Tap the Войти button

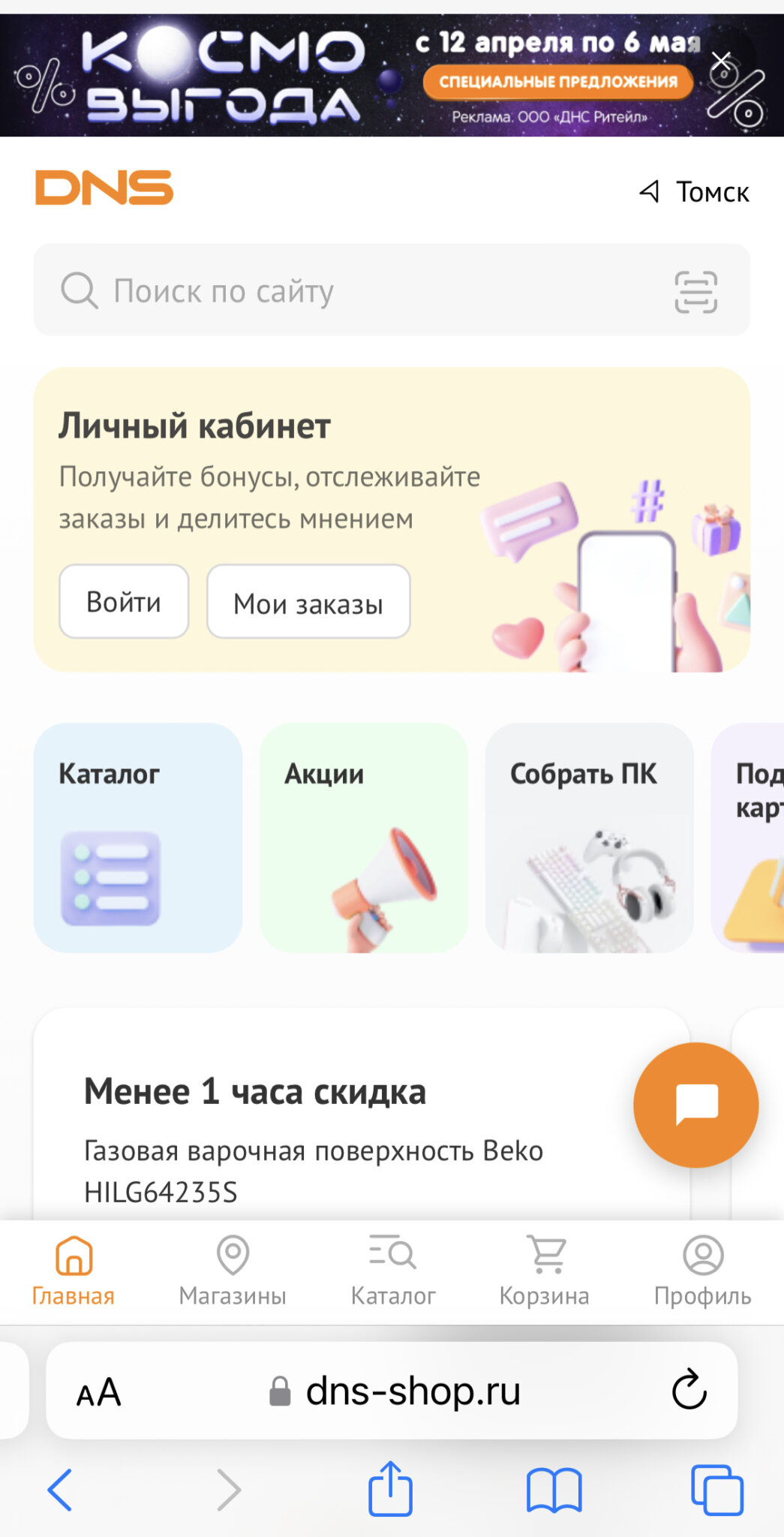tap(124, 602)
